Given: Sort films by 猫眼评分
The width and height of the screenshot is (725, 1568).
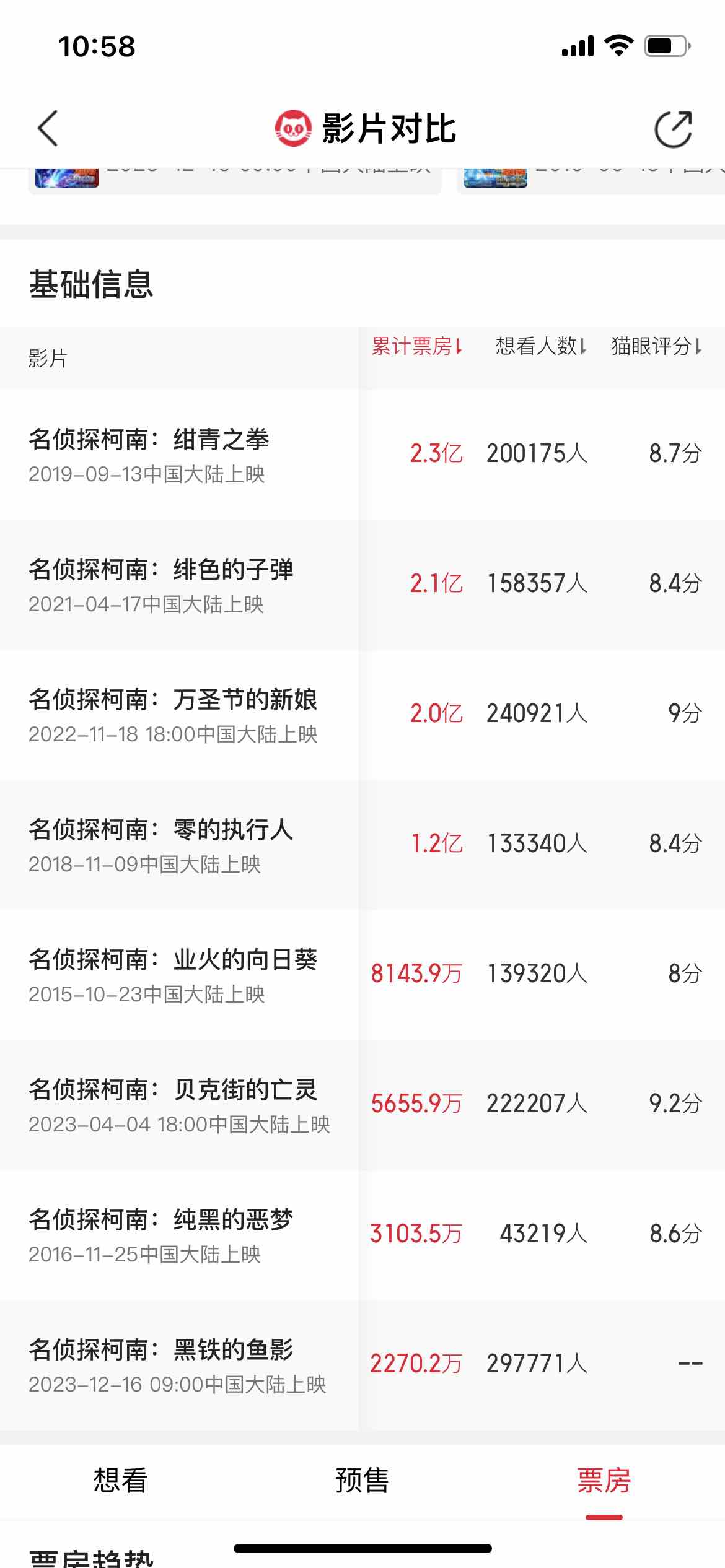Looking at the screenshot, I should point(656,346).
